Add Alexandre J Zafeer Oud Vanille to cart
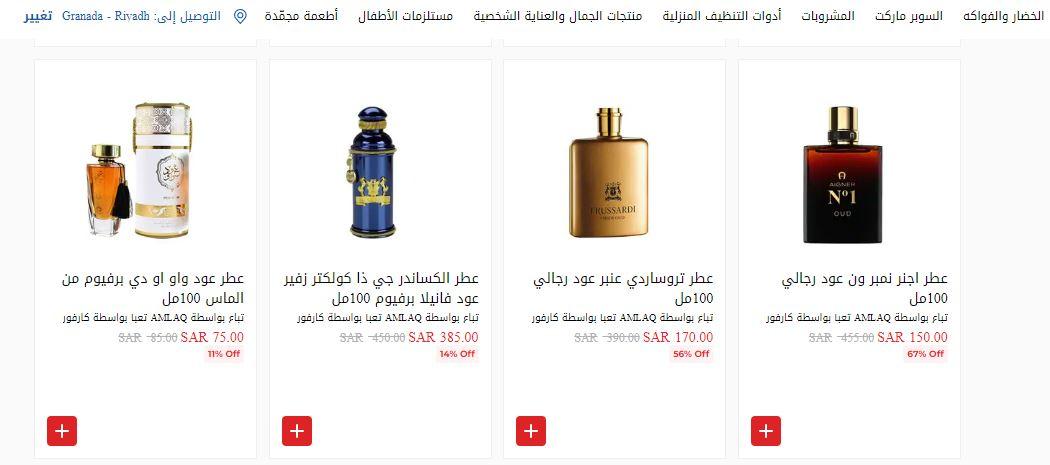Screen dimensions: 1050x465 click(297, 431)
